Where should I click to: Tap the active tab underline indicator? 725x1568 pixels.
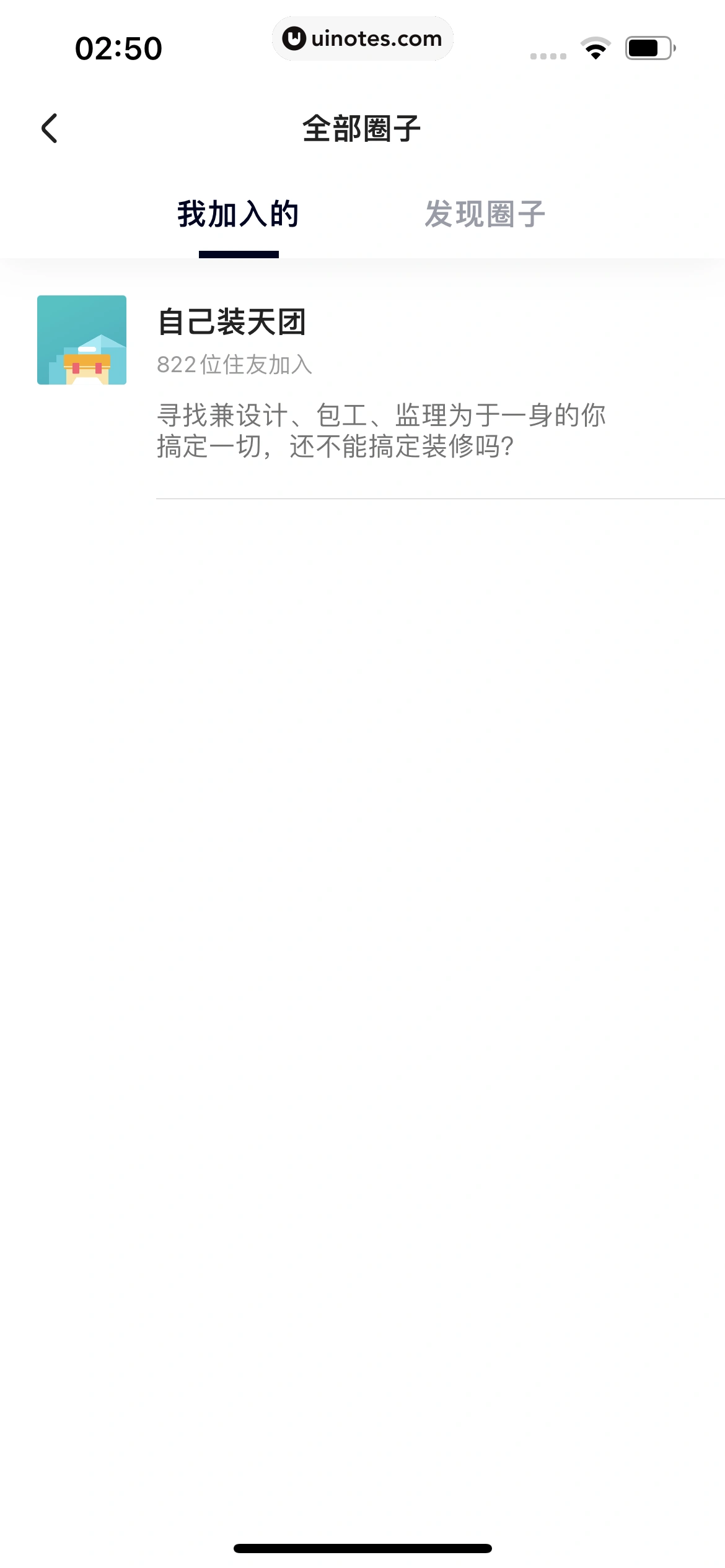pos(237,253)
